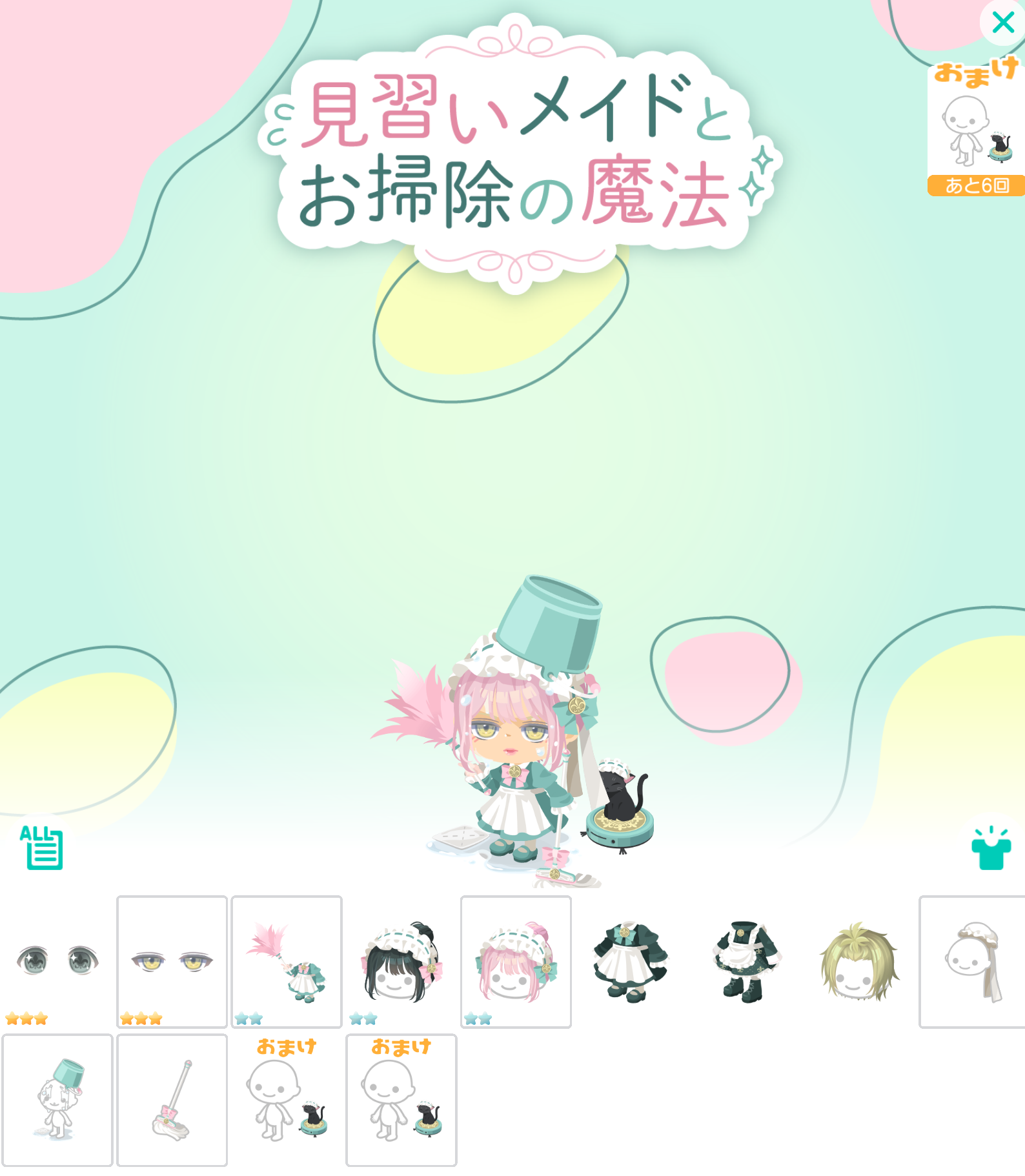Choose the blonde spiky hair item
The image size is (1025, 1176).
pyautogui.click(x=859, y=961)
